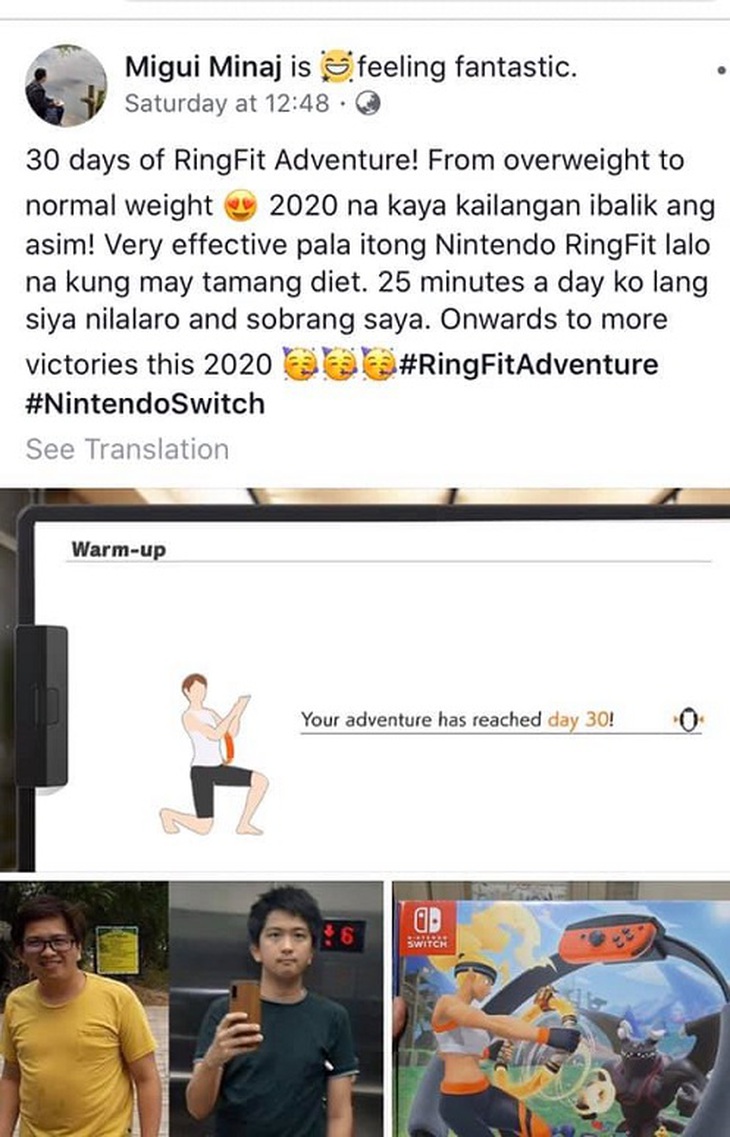View the Warm-up day 30 photo
Viewport: 730px width, 1137px height.
(365, 680)
